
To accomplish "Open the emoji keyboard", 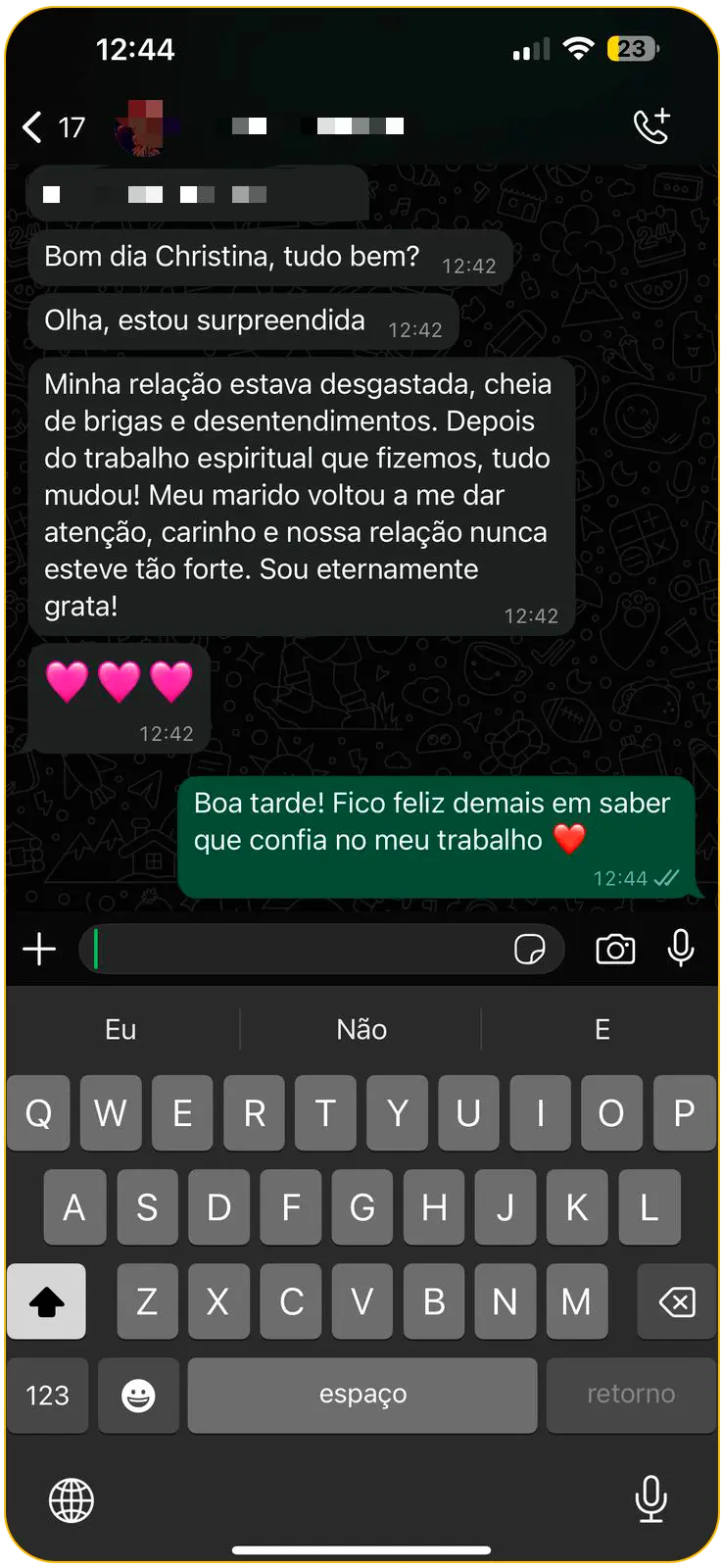I will (x=138, y=1395).
